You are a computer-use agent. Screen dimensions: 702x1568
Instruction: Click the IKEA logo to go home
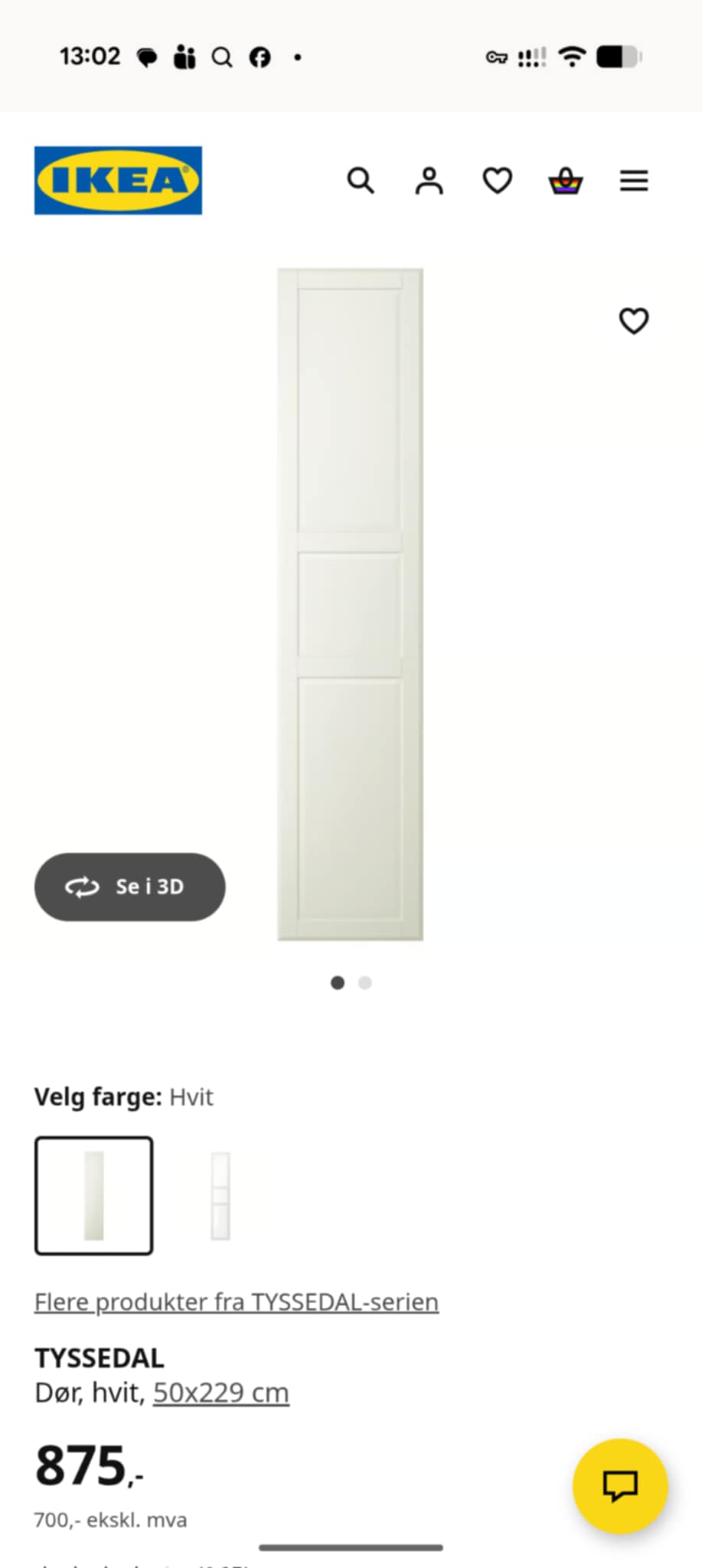[117, 181]
